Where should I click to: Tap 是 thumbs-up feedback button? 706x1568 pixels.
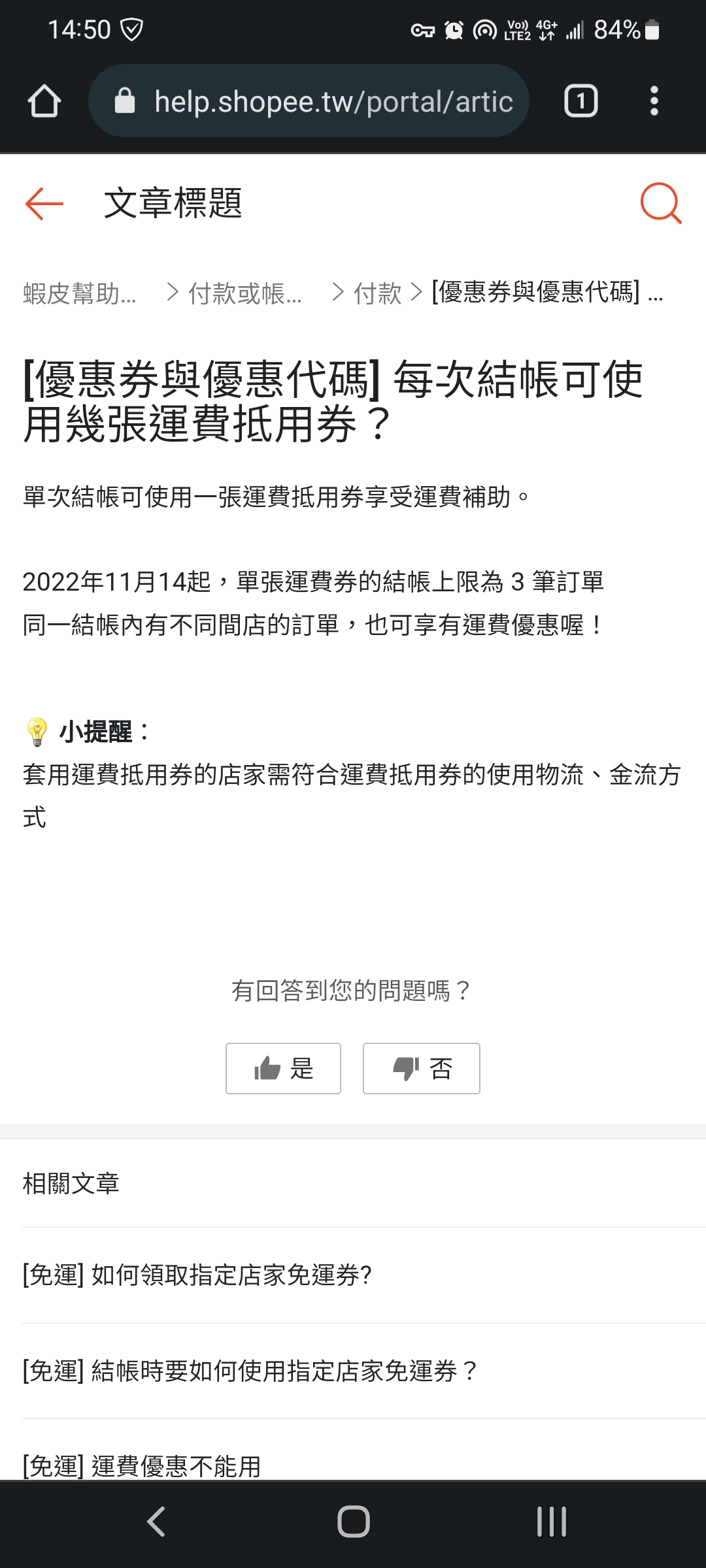(x=283, y=1068)
